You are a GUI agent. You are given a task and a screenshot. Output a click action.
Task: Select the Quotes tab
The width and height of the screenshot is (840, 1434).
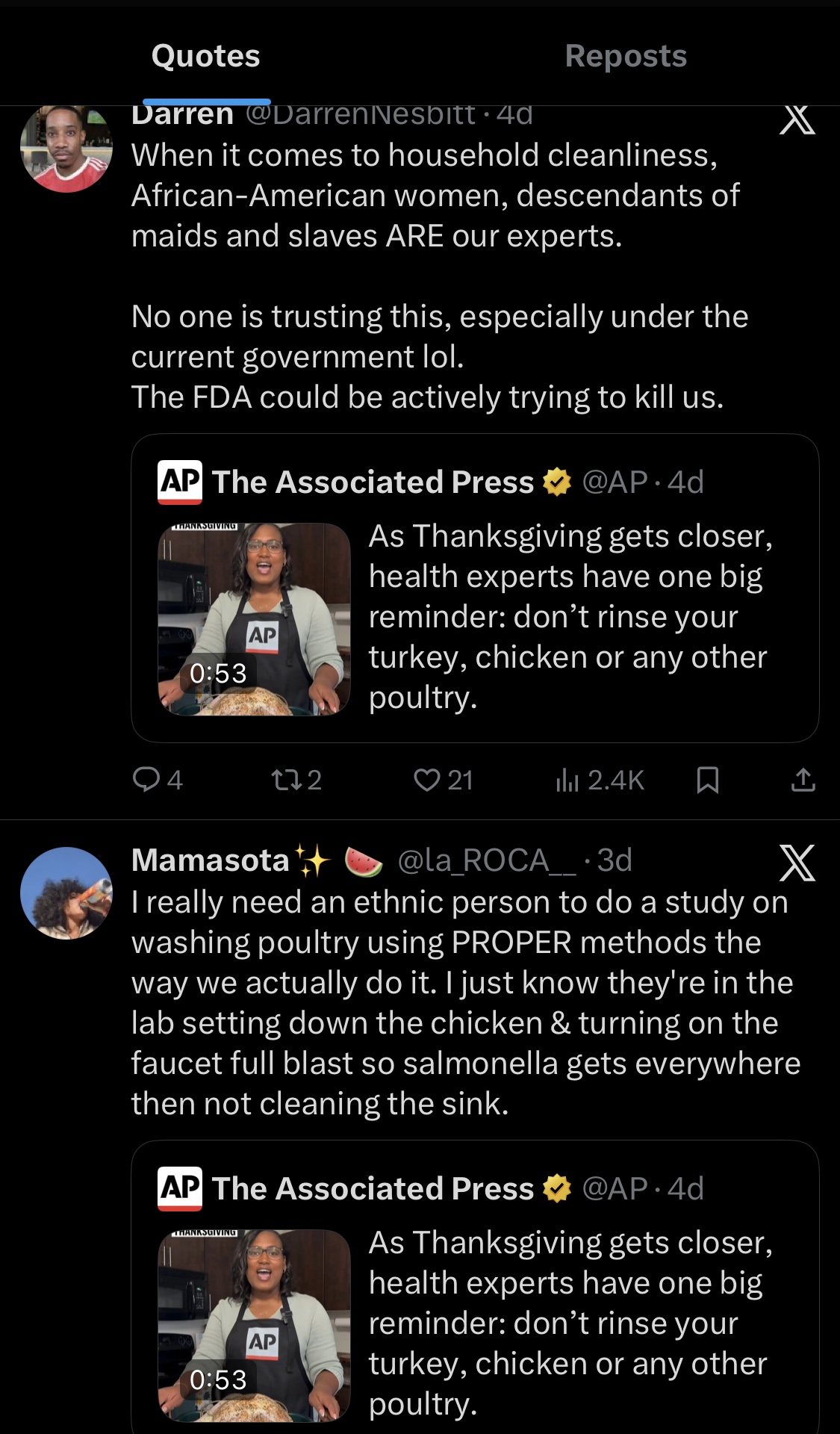[206, 56]
